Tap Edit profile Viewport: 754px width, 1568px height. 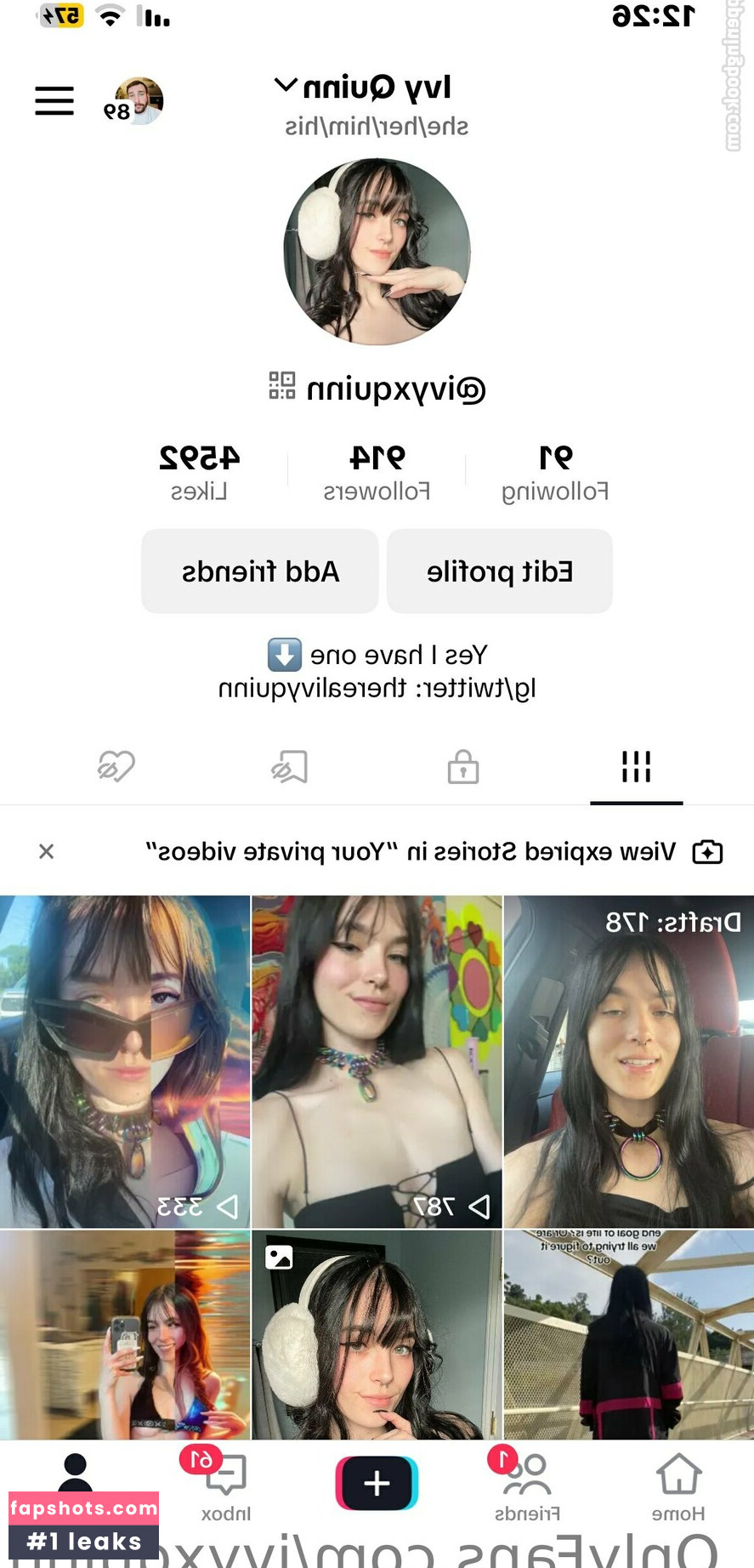coord(499,571)
